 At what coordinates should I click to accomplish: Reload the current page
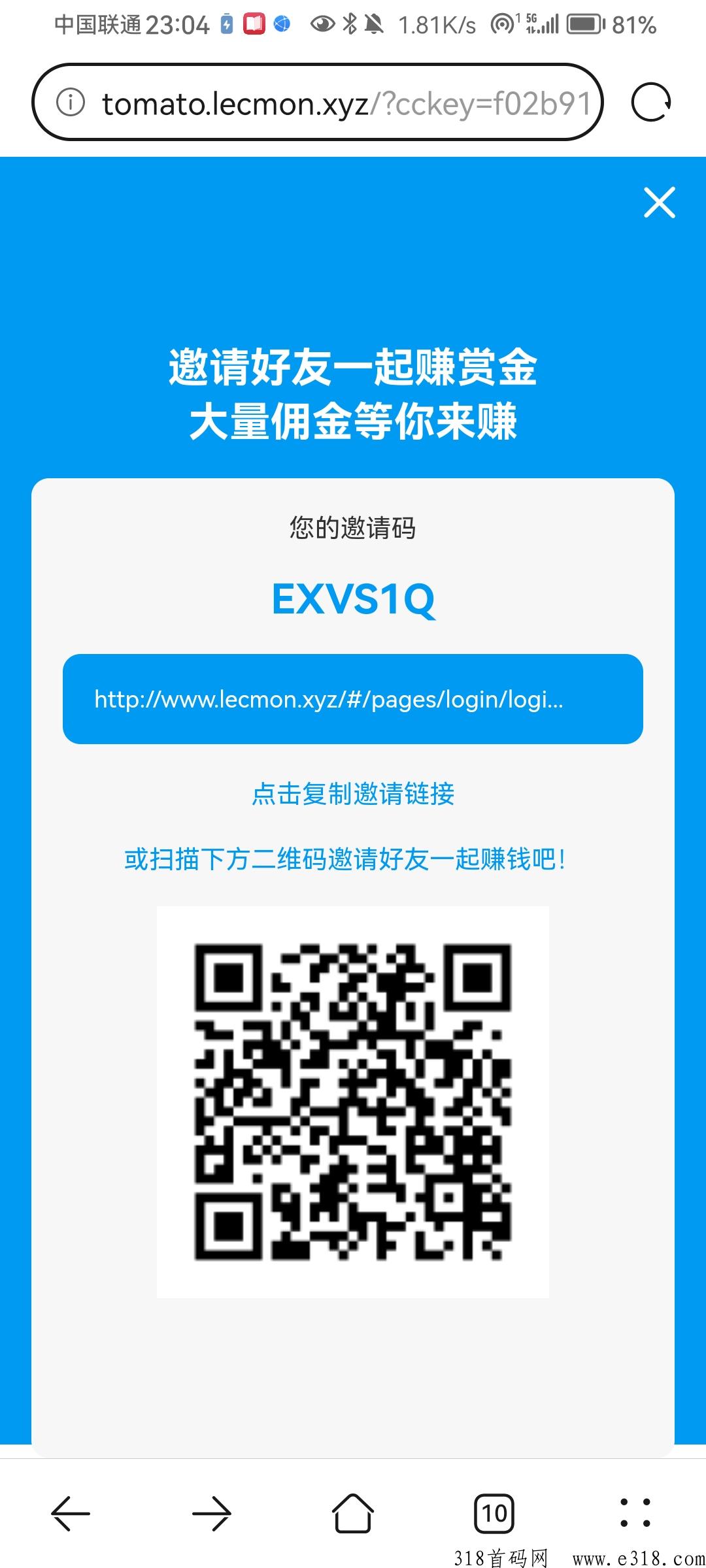650,103
